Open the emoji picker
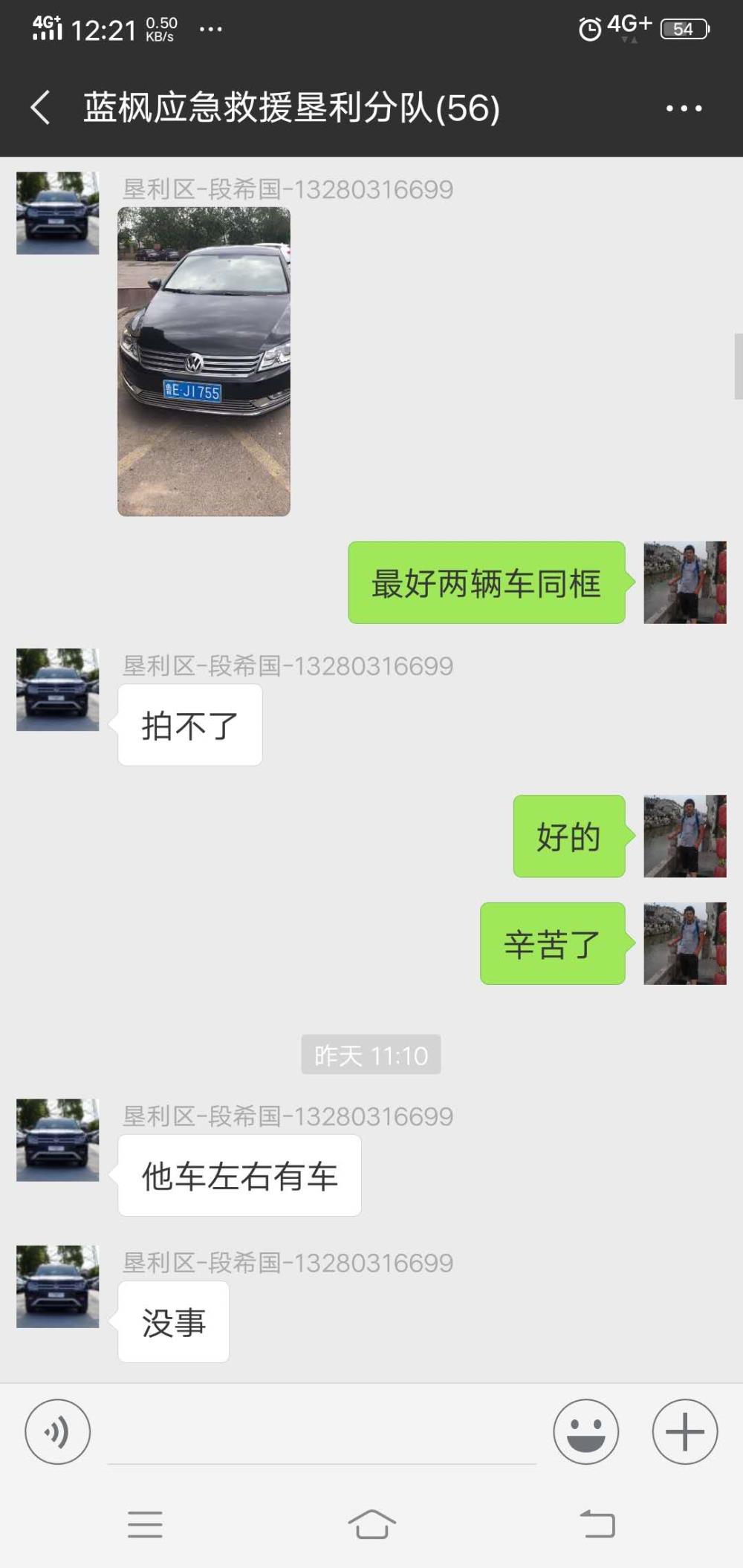The image size is (743, 1568). click(x=585, y=1431)
